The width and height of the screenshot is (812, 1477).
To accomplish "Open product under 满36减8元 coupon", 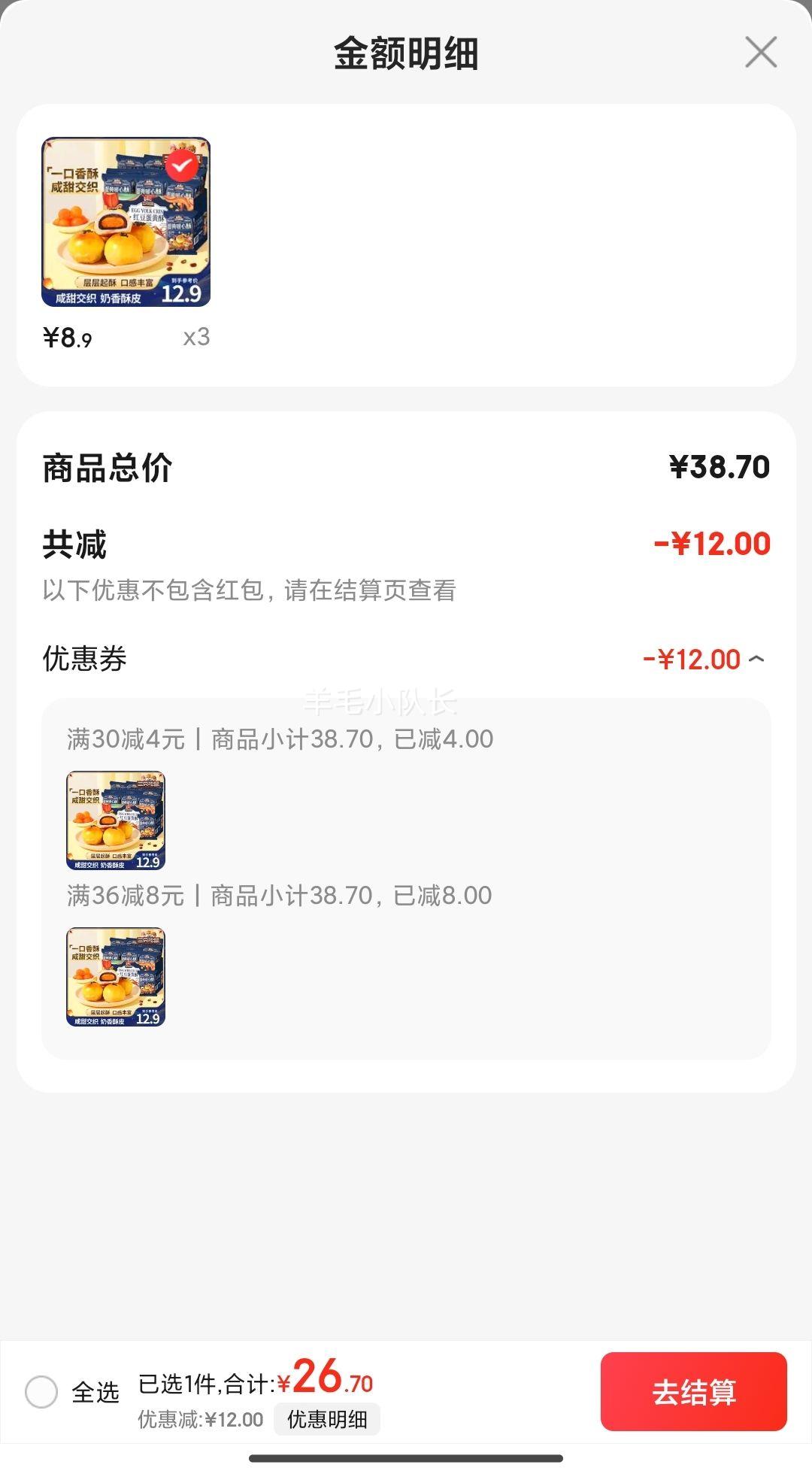I will click(116, 977).
